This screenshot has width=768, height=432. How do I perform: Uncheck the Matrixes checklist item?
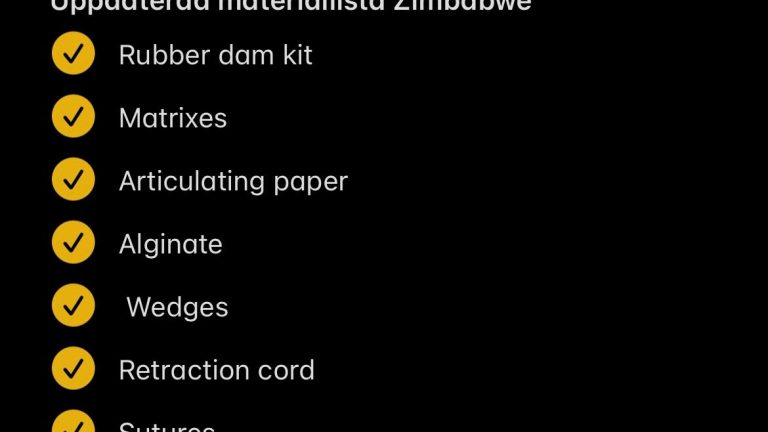coord(73,117)
